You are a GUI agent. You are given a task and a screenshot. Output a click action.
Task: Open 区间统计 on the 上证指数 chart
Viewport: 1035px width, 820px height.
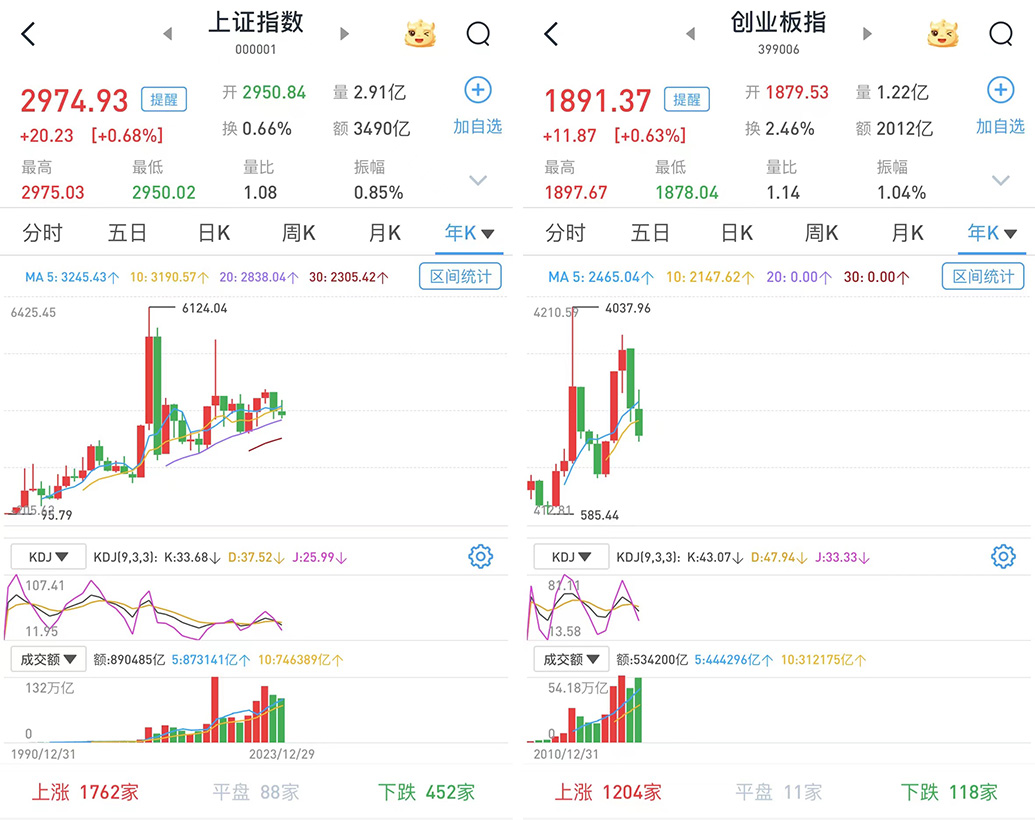click(x=460, y=277)
